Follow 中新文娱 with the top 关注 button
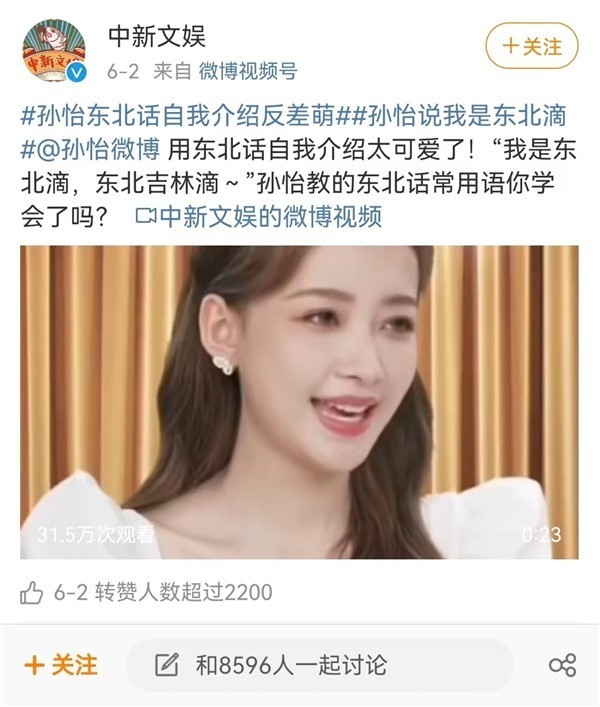 pos(531,47)
